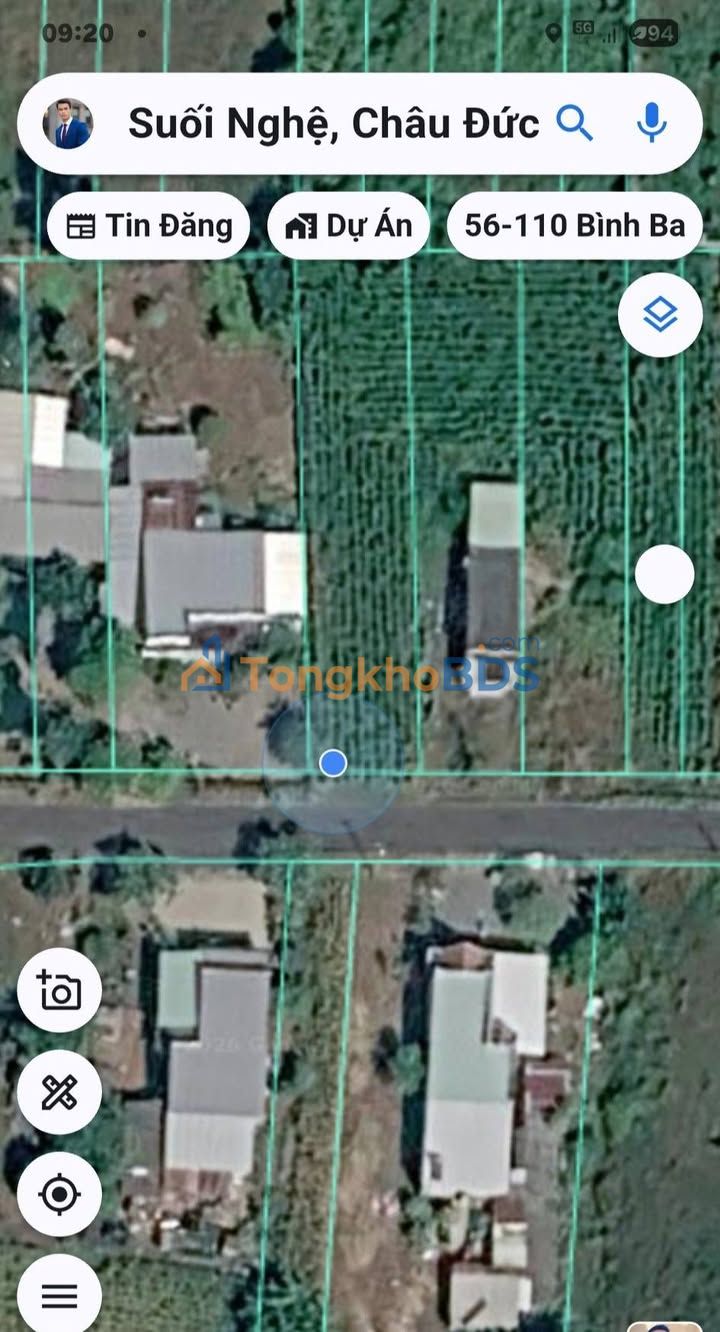Tap the Suối Nghệ, Châu Đức search field
The height and width of the screenshot is (1332, 720).
point(333,124)
